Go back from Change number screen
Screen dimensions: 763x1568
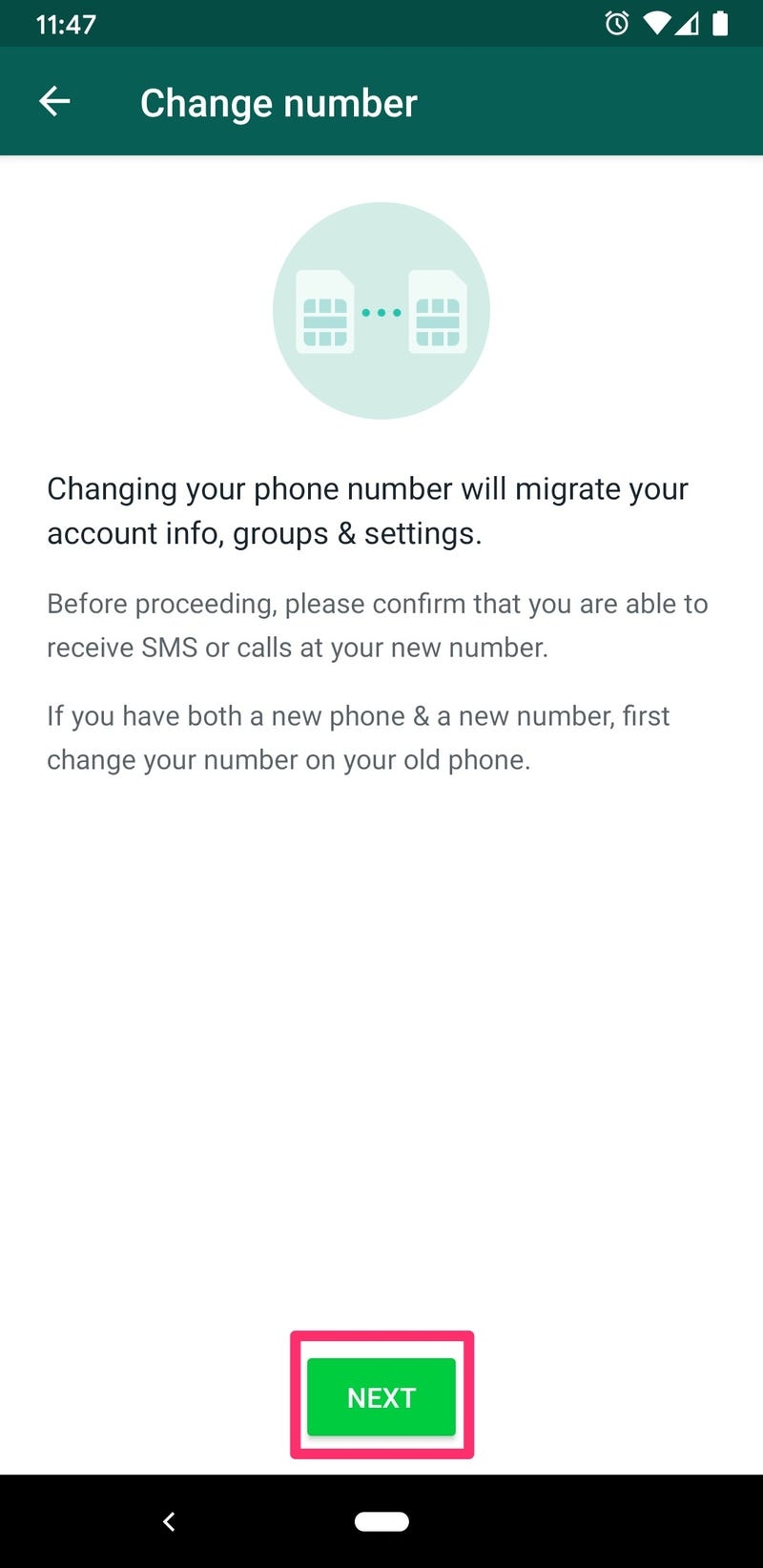(54, 101)
